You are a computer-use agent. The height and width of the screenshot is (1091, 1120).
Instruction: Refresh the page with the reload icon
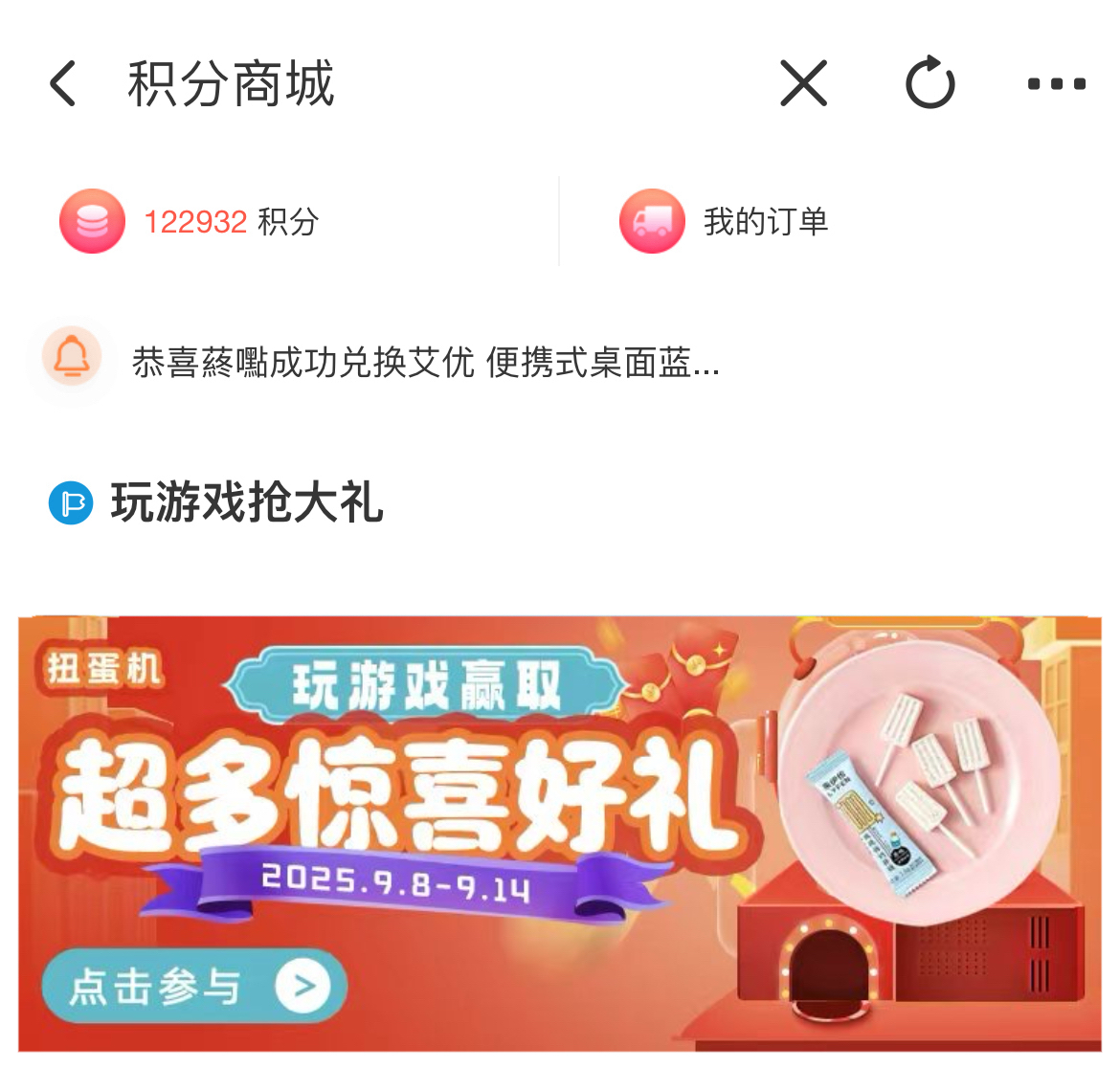click(x=930, y=84)
